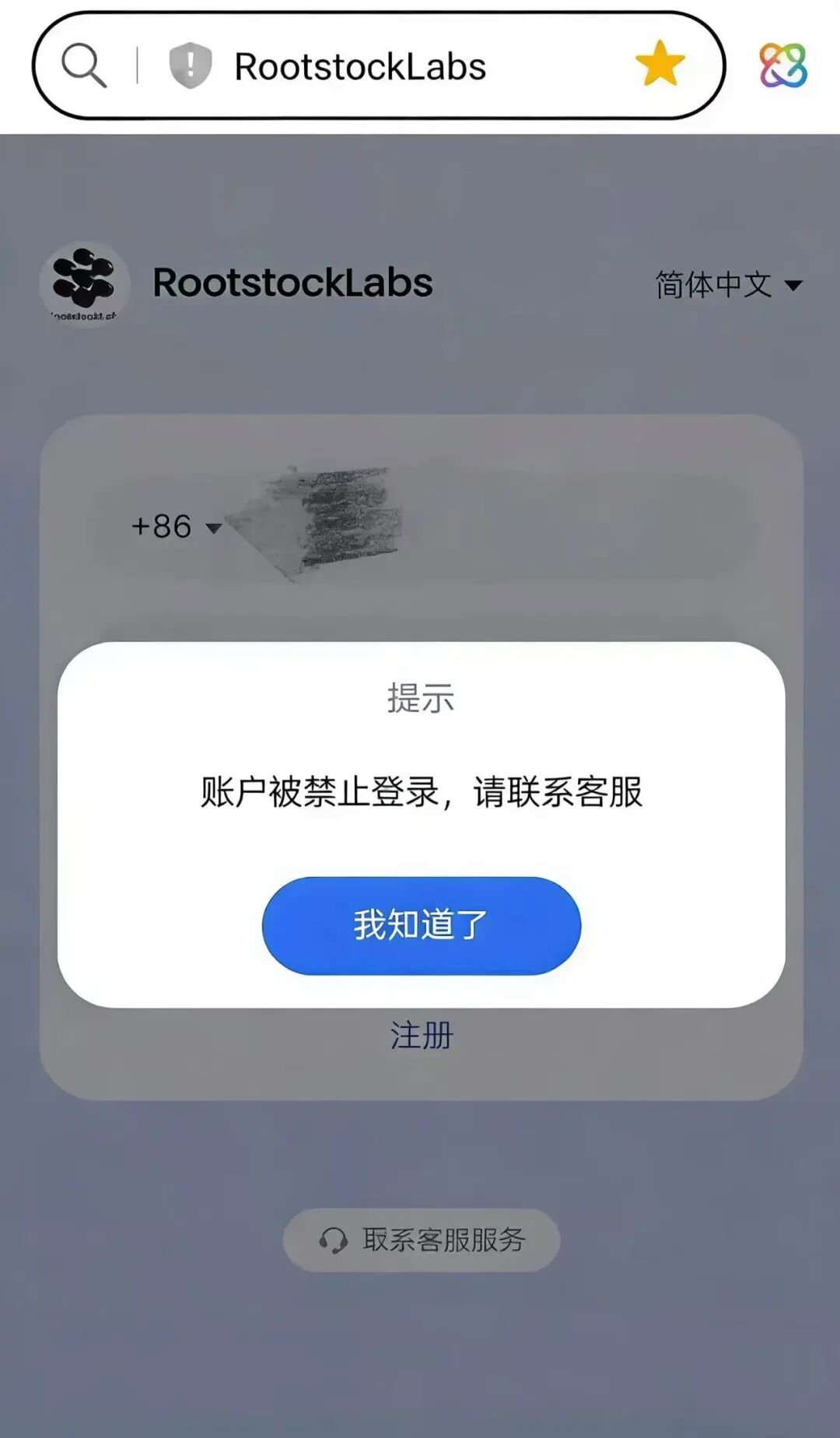Toggle the bookmark star in the address bar
The height and width of the screenshot is (1438, 840).
tap(660, 64)
